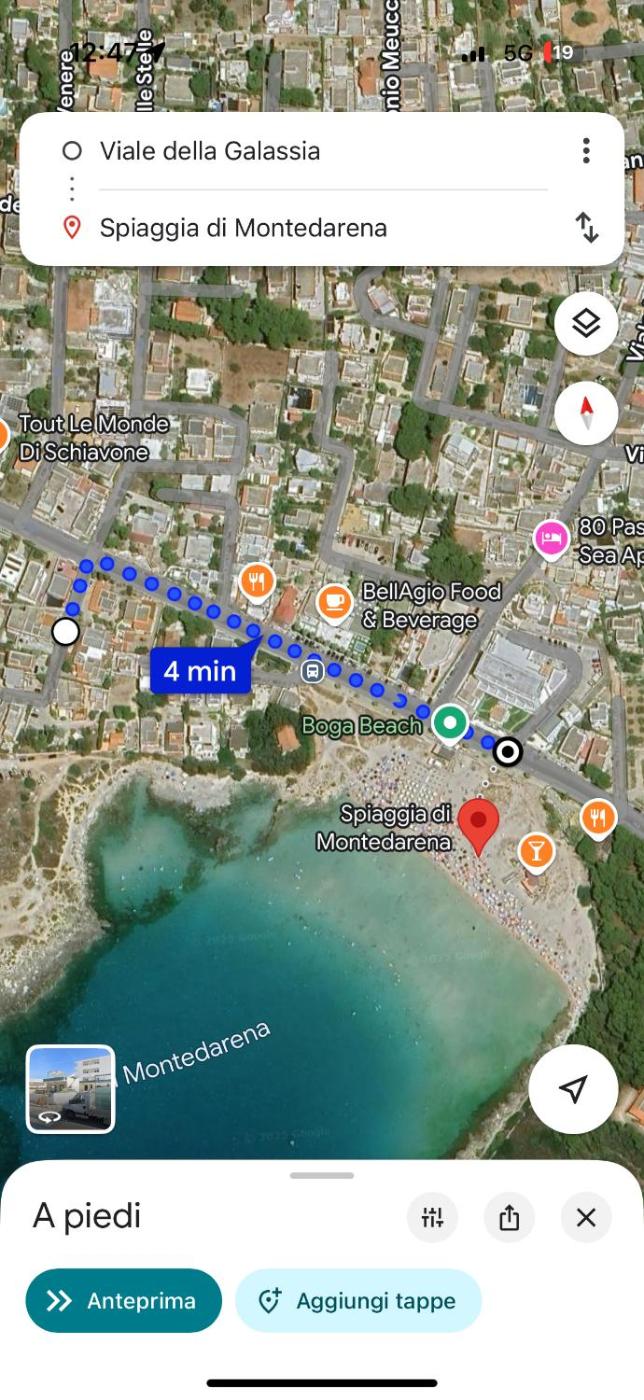Screen dimensions: 644x1400
Task: Swap start and destination
Action: coord(587,228)
